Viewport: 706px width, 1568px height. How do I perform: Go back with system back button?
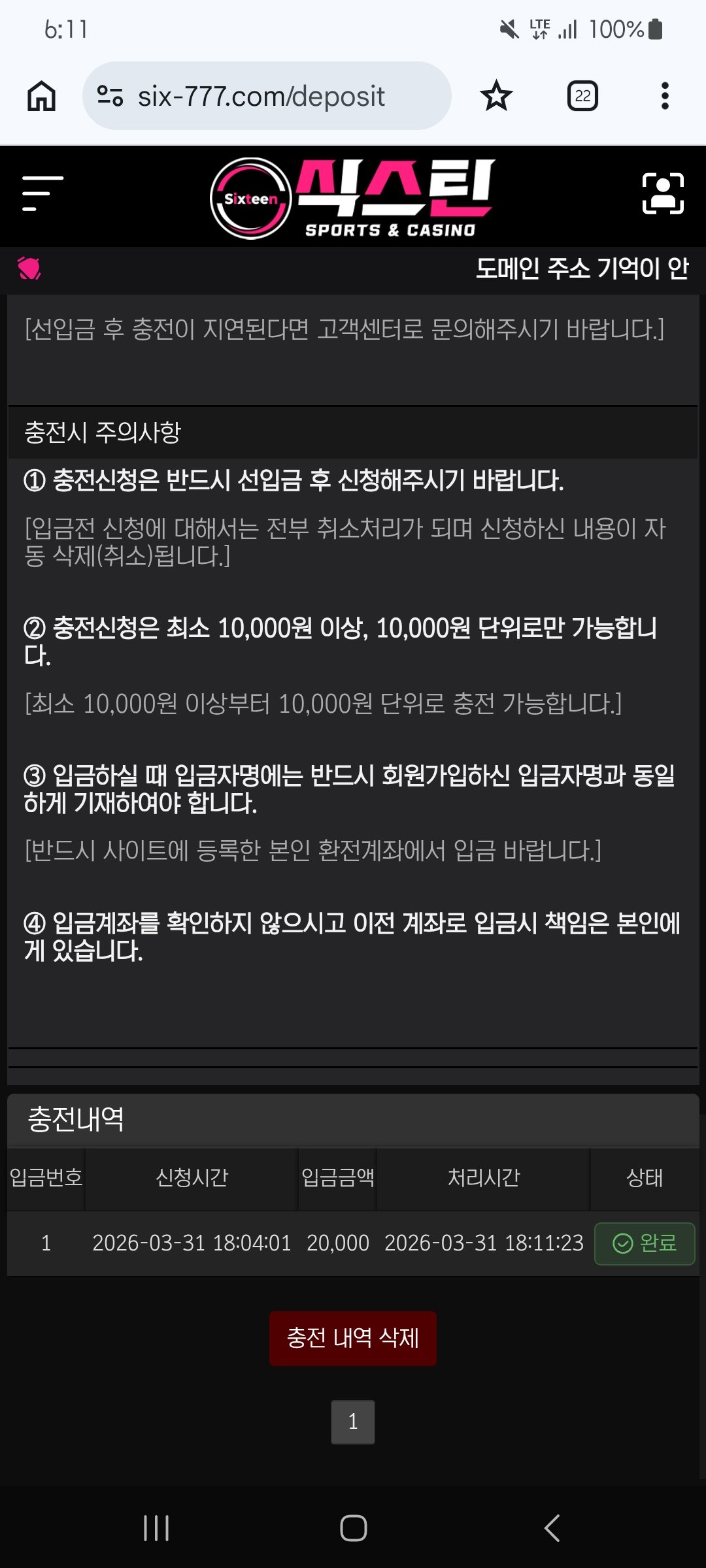tap(552, 1528)
